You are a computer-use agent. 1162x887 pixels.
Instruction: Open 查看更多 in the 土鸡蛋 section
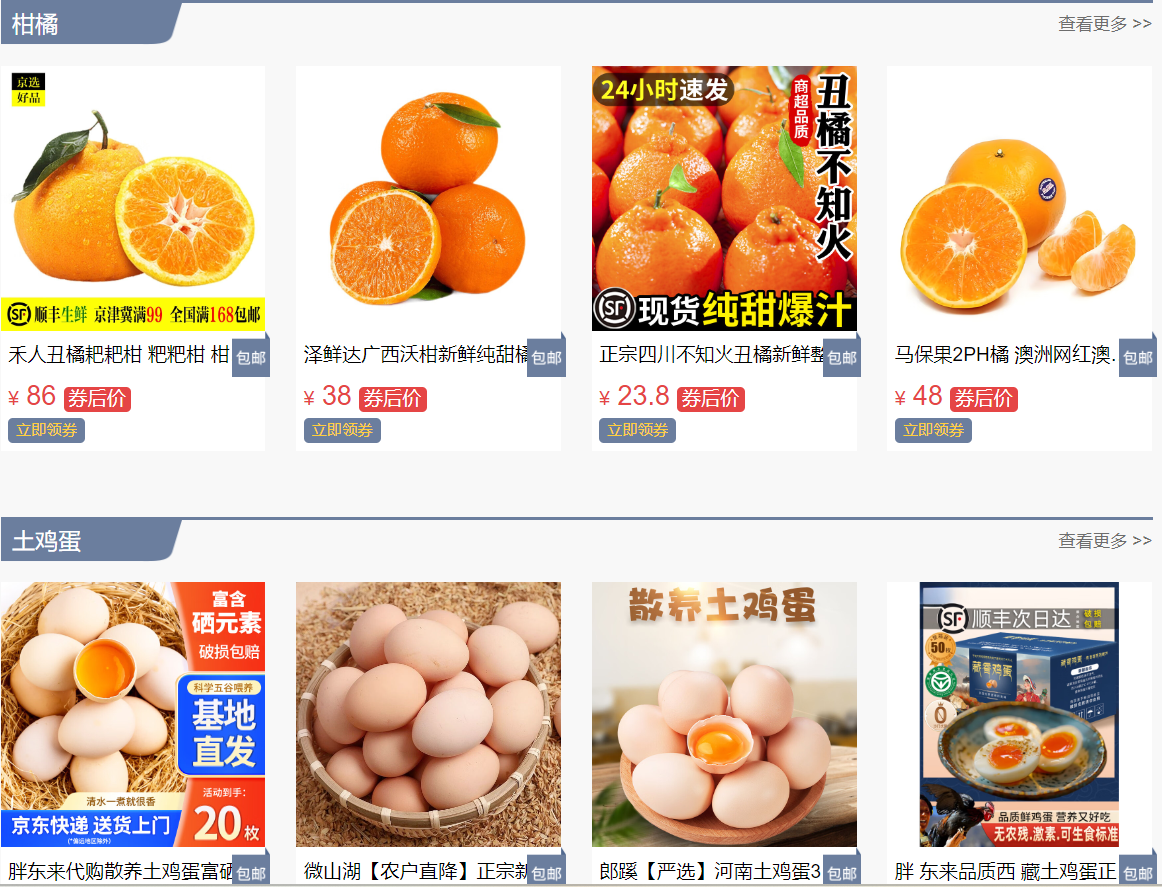click(1104, 541)
